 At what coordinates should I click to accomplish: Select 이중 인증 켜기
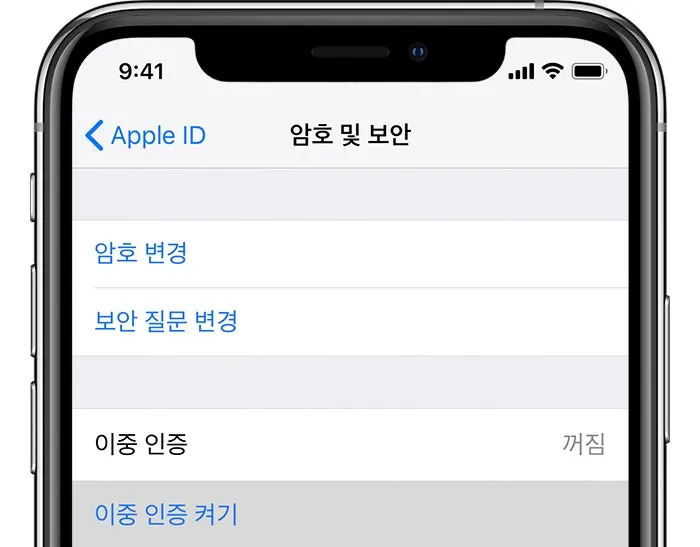[166, 514]
